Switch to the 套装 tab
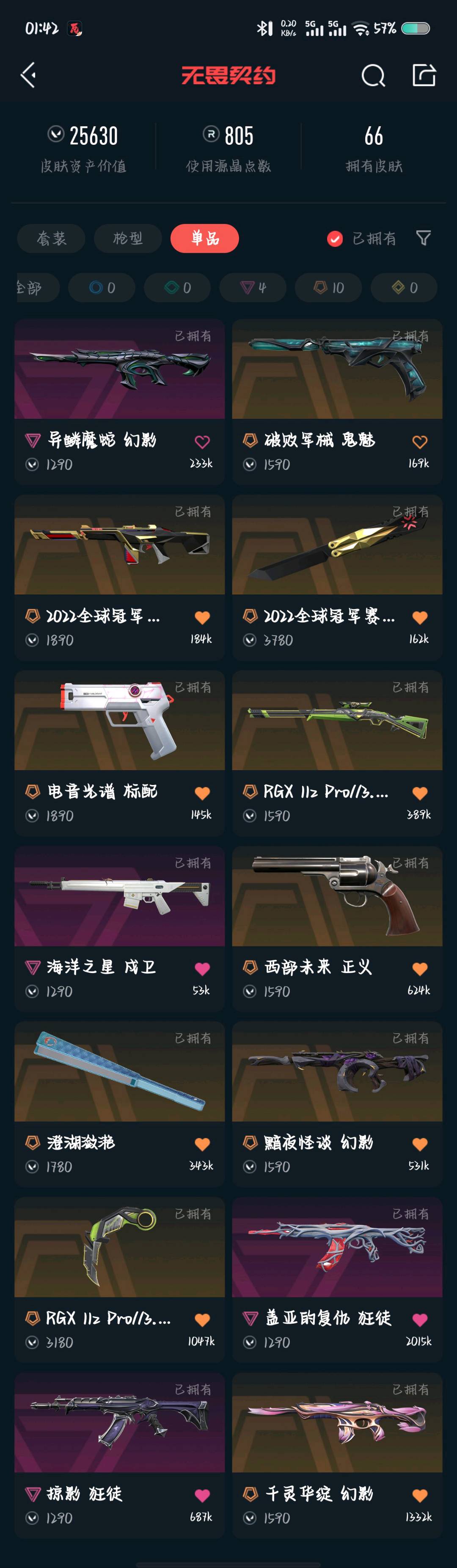The width and height of the screenshot is (457, 1568). click(51, 238)
